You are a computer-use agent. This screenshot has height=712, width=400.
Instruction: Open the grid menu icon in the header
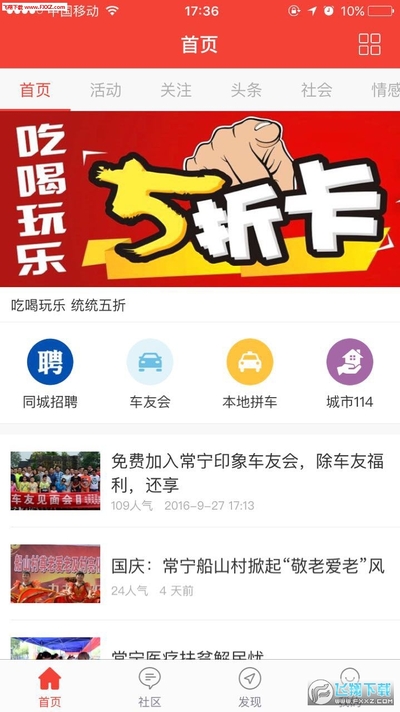click(370, 44)
